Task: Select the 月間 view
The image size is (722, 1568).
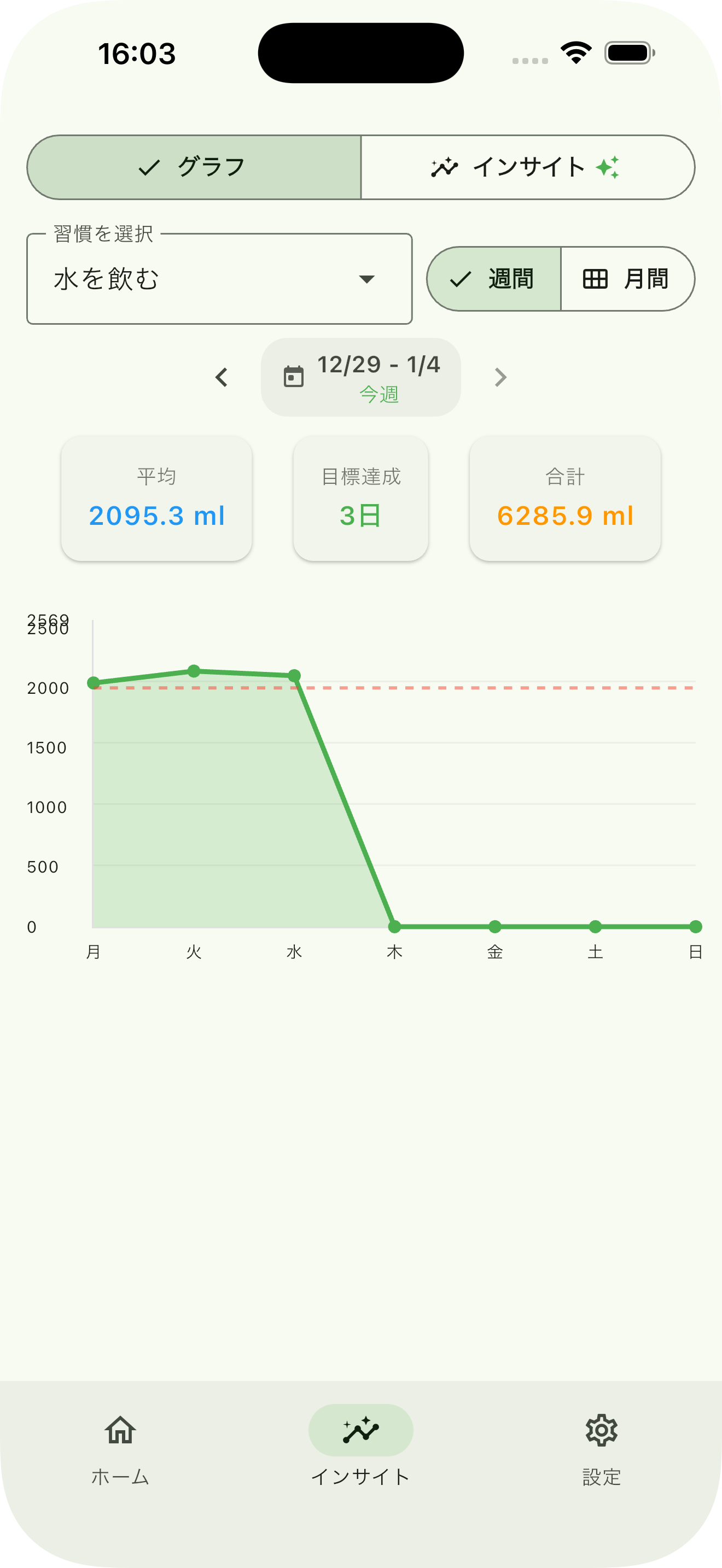Action: [627, 279]
